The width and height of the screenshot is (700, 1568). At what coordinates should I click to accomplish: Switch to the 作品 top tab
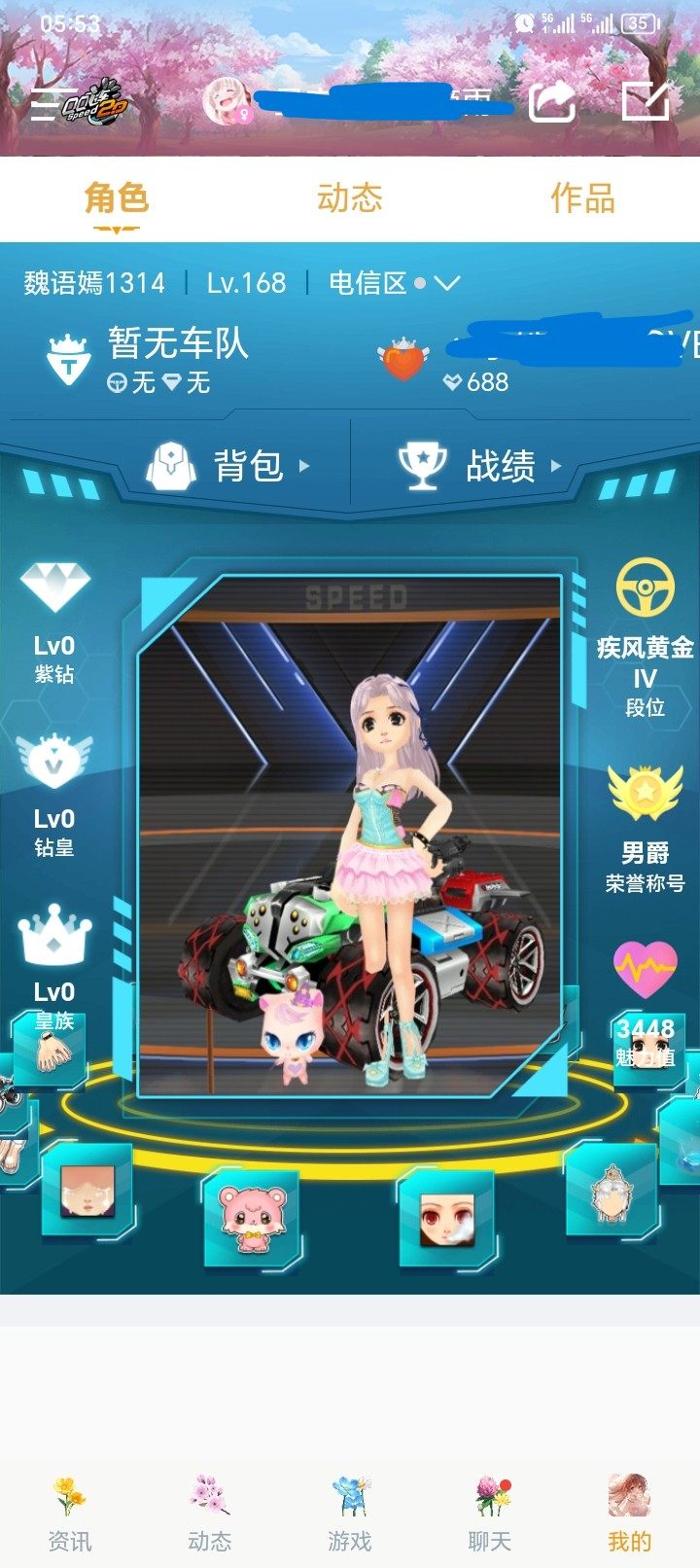click(582, 198)
